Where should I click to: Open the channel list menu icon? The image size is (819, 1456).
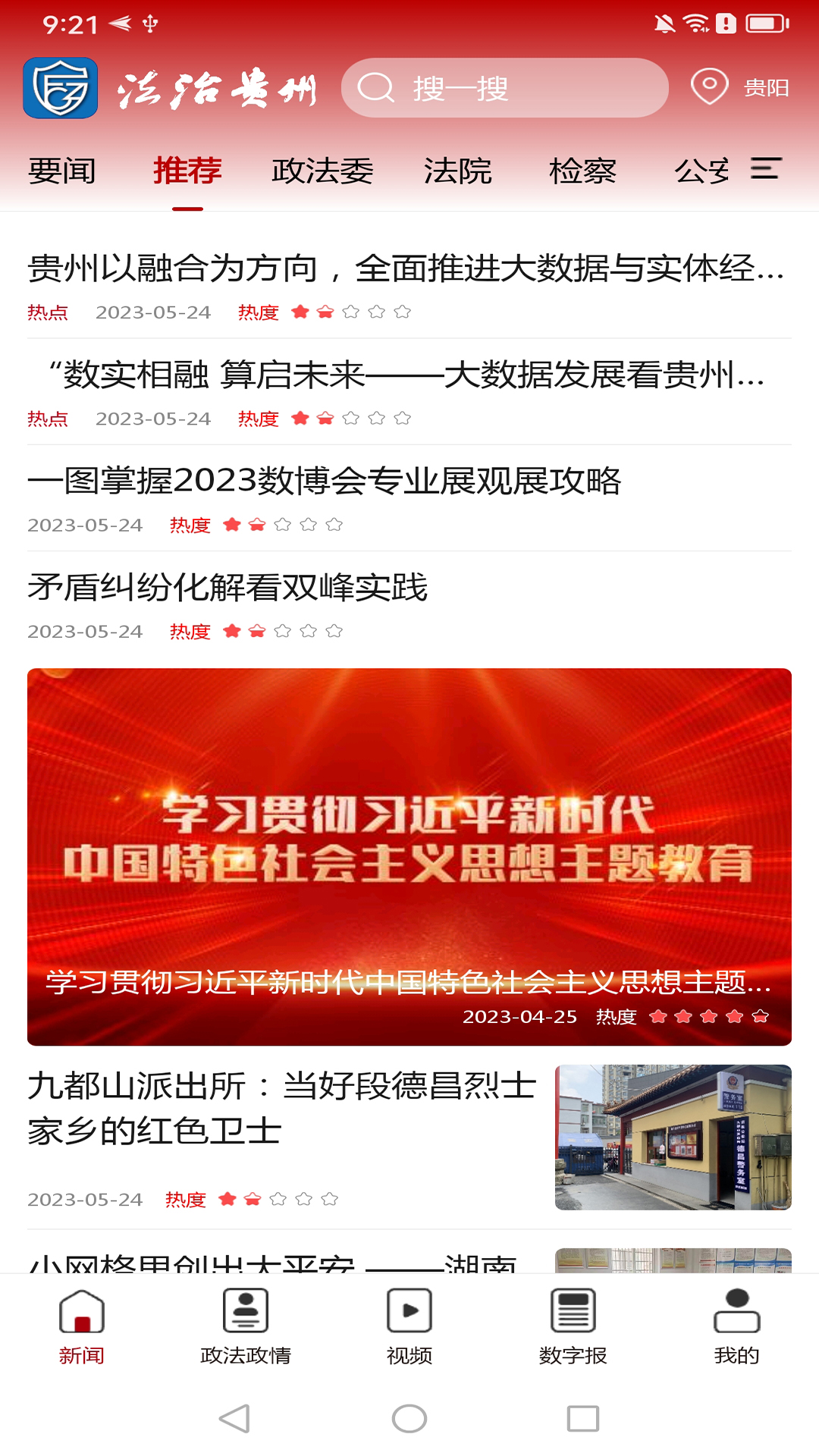click(x=766, y=168)
